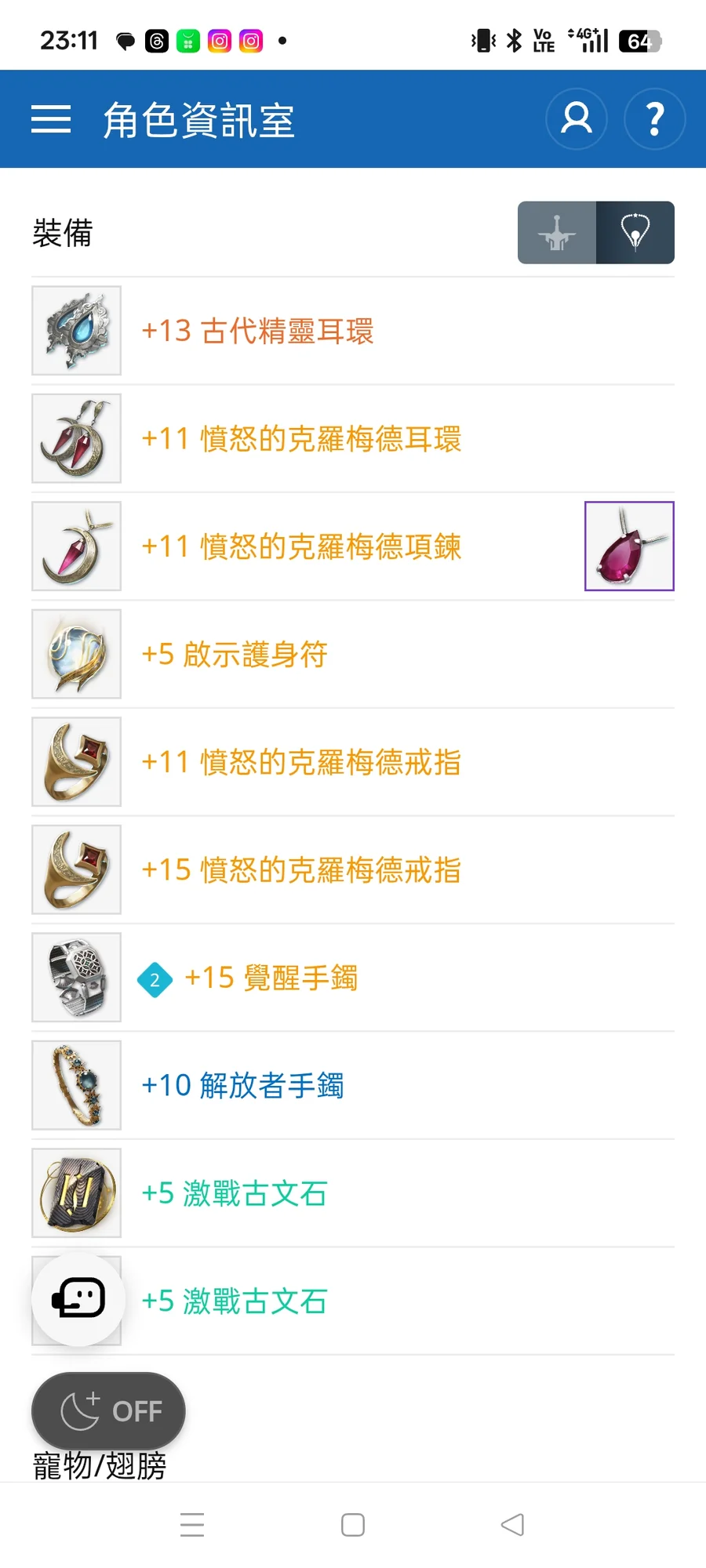Tap the red gem thumbnail beside the necklace
Image resolution: width=706 pixels, height=1568 pixels.
point(629,546)
